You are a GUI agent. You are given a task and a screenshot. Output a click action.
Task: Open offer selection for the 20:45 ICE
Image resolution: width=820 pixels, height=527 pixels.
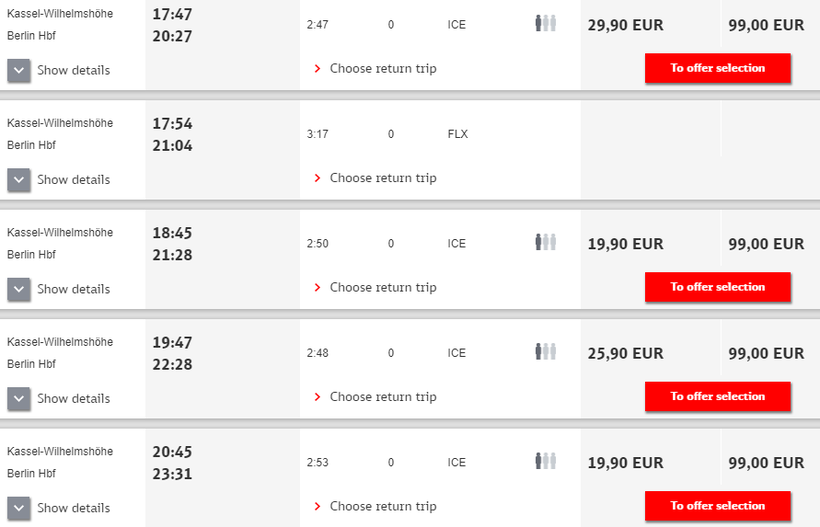tap(717, 506)
